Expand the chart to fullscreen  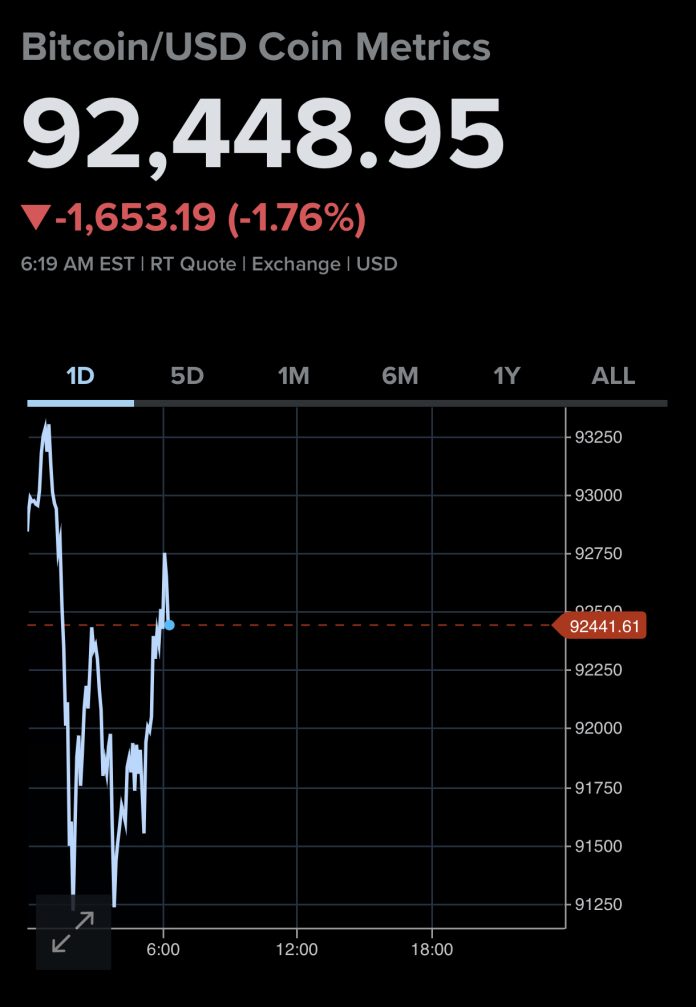point(73,931)
